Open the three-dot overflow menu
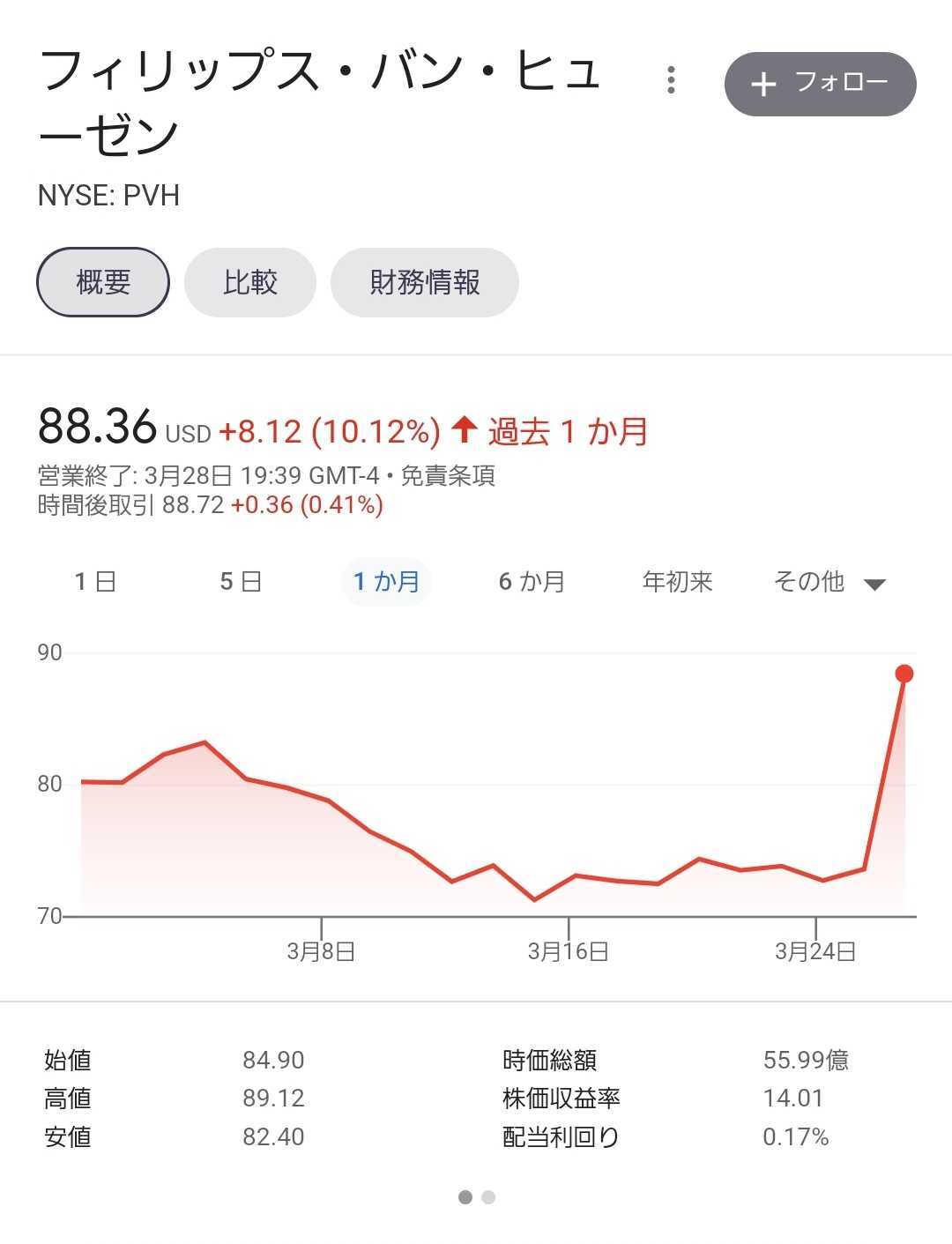The image size is (952, 1244). (x=672, y=80)
